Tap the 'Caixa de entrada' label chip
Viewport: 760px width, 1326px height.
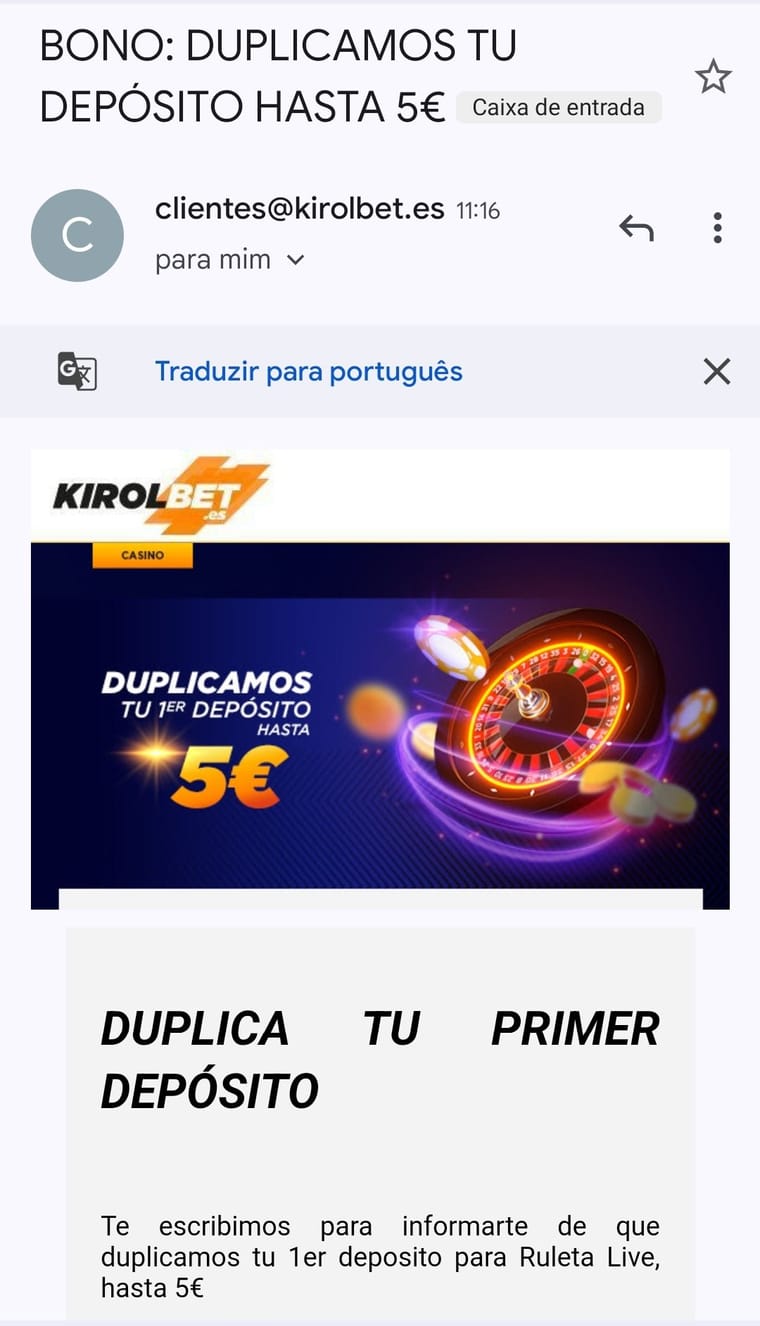[x=558, y=108]
